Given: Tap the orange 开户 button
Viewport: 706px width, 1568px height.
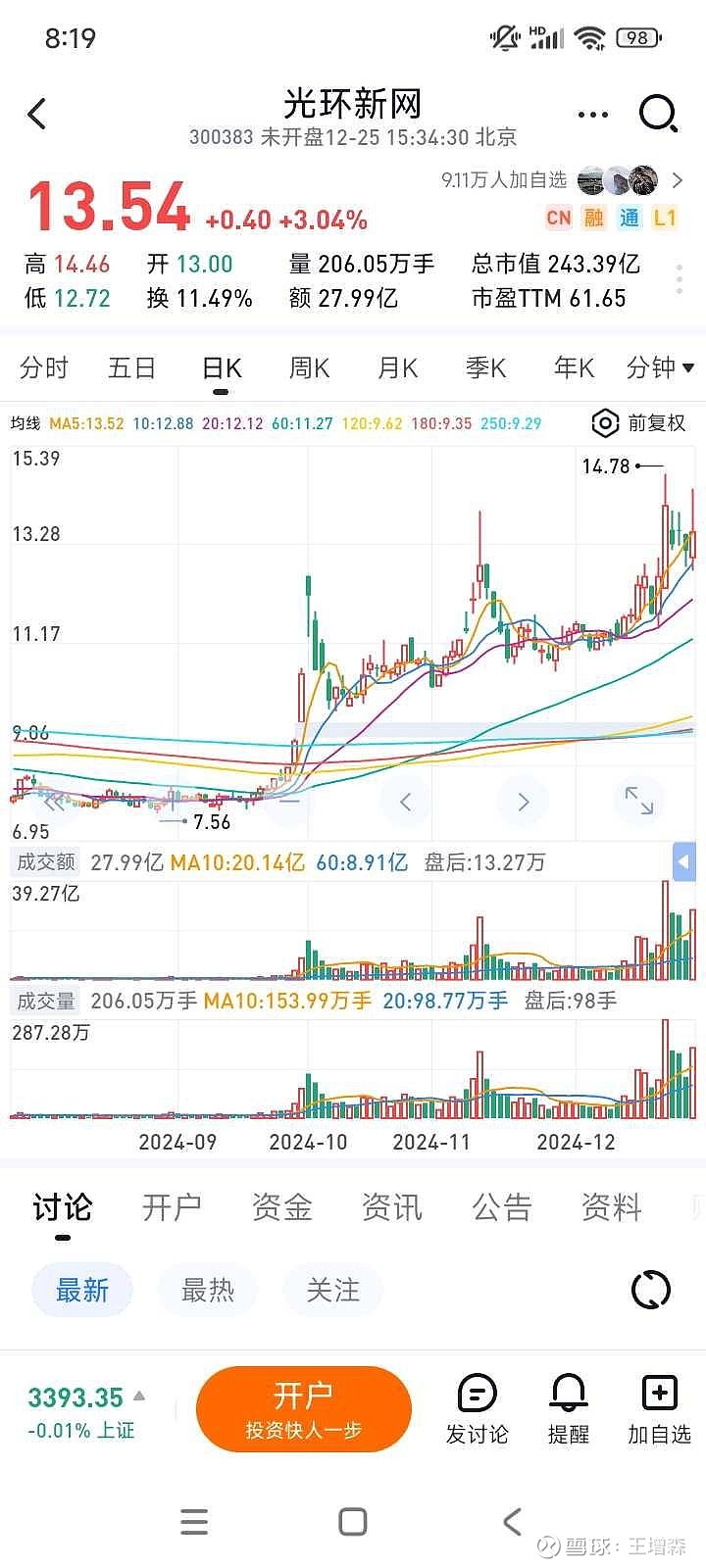Looking at the screenshot, I should (304, 1408).
